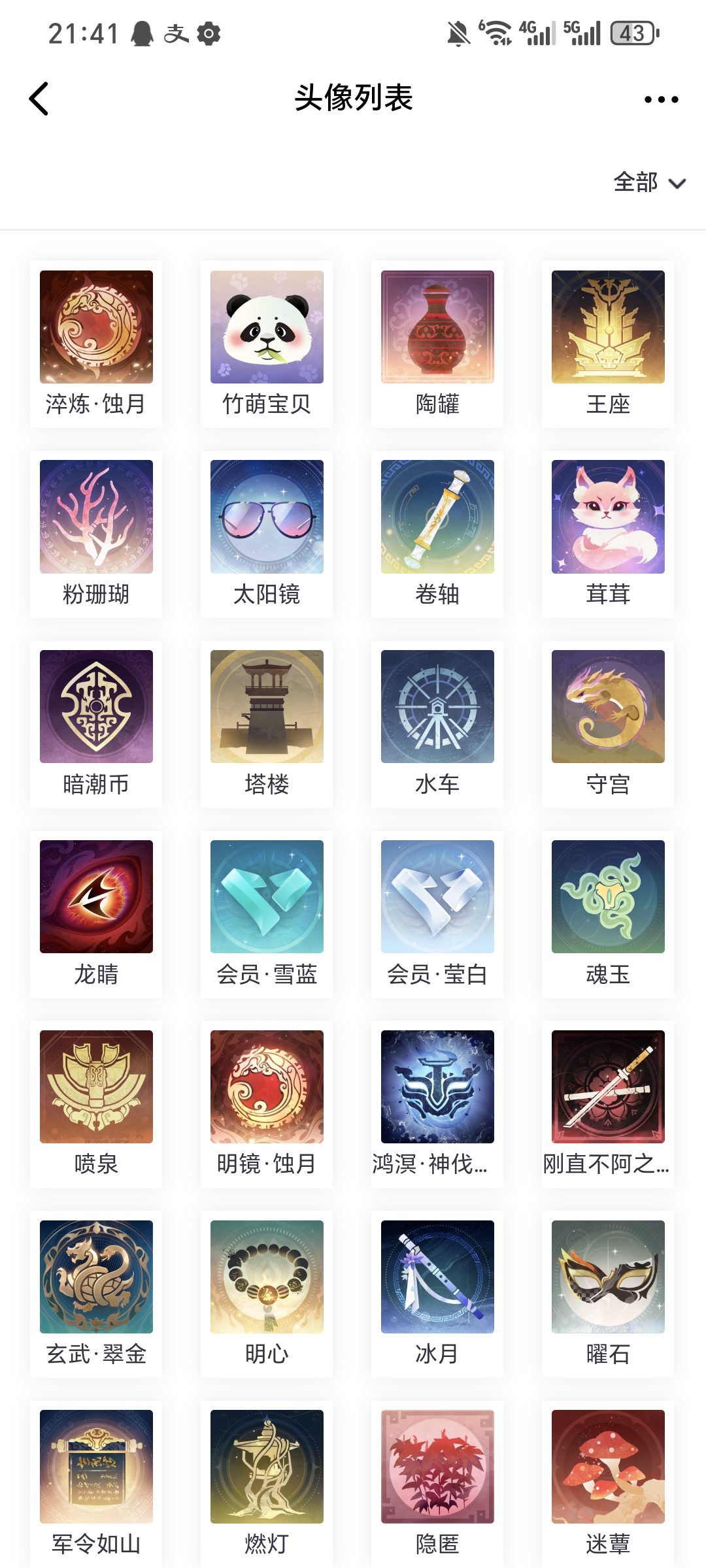This screenshot has width=706, height=1568.
Task: Open the 粉珊瑚 avatar
Action: (x=96, y=517)
